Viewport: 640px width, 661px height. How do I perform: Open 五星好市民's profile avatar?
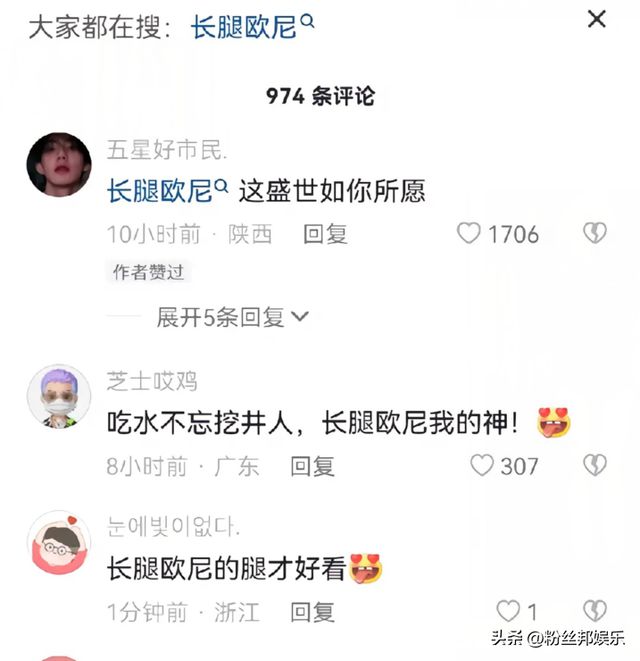(59, 164)
